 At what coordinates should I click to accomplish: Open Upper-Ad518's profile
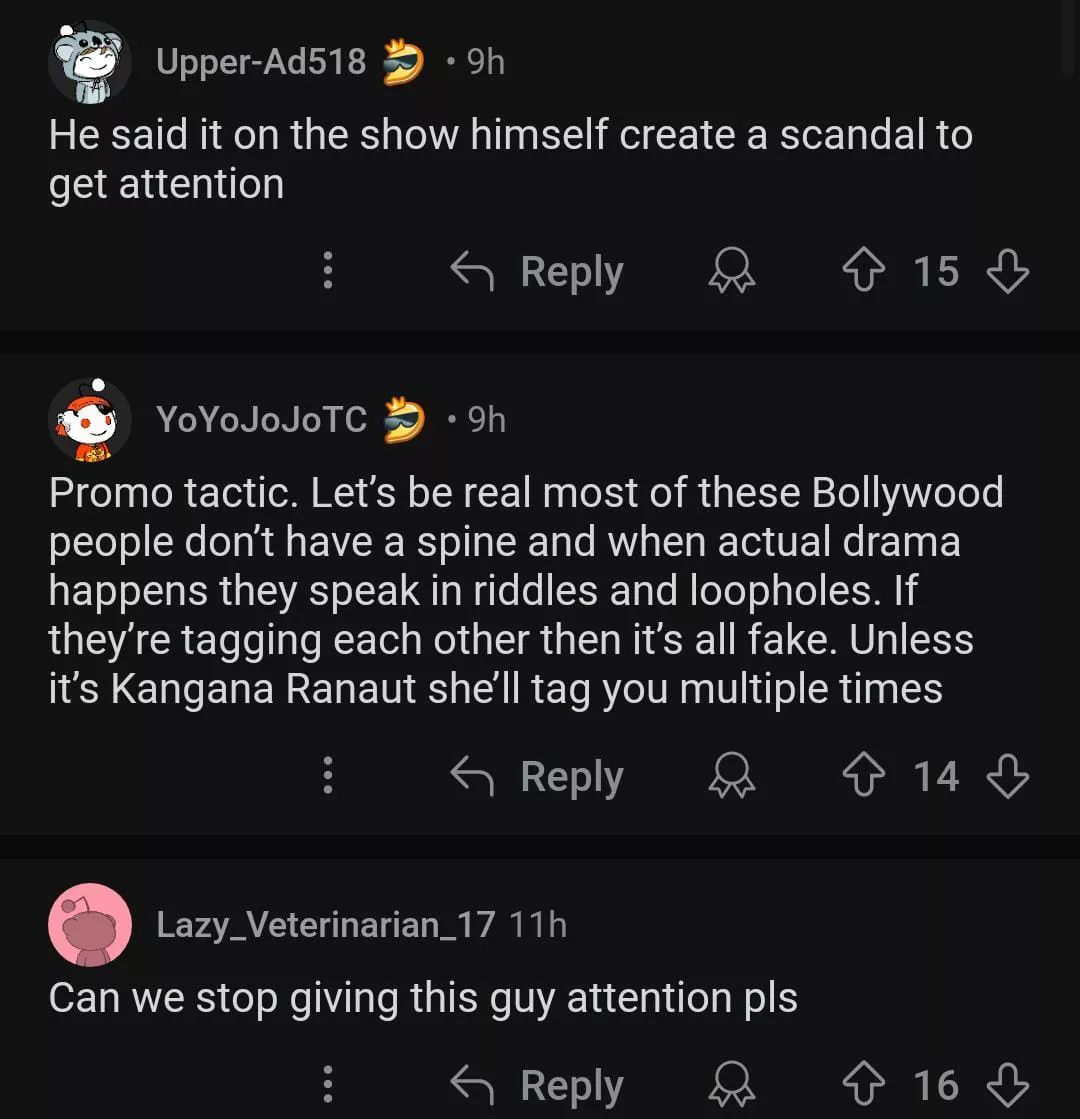261,62
